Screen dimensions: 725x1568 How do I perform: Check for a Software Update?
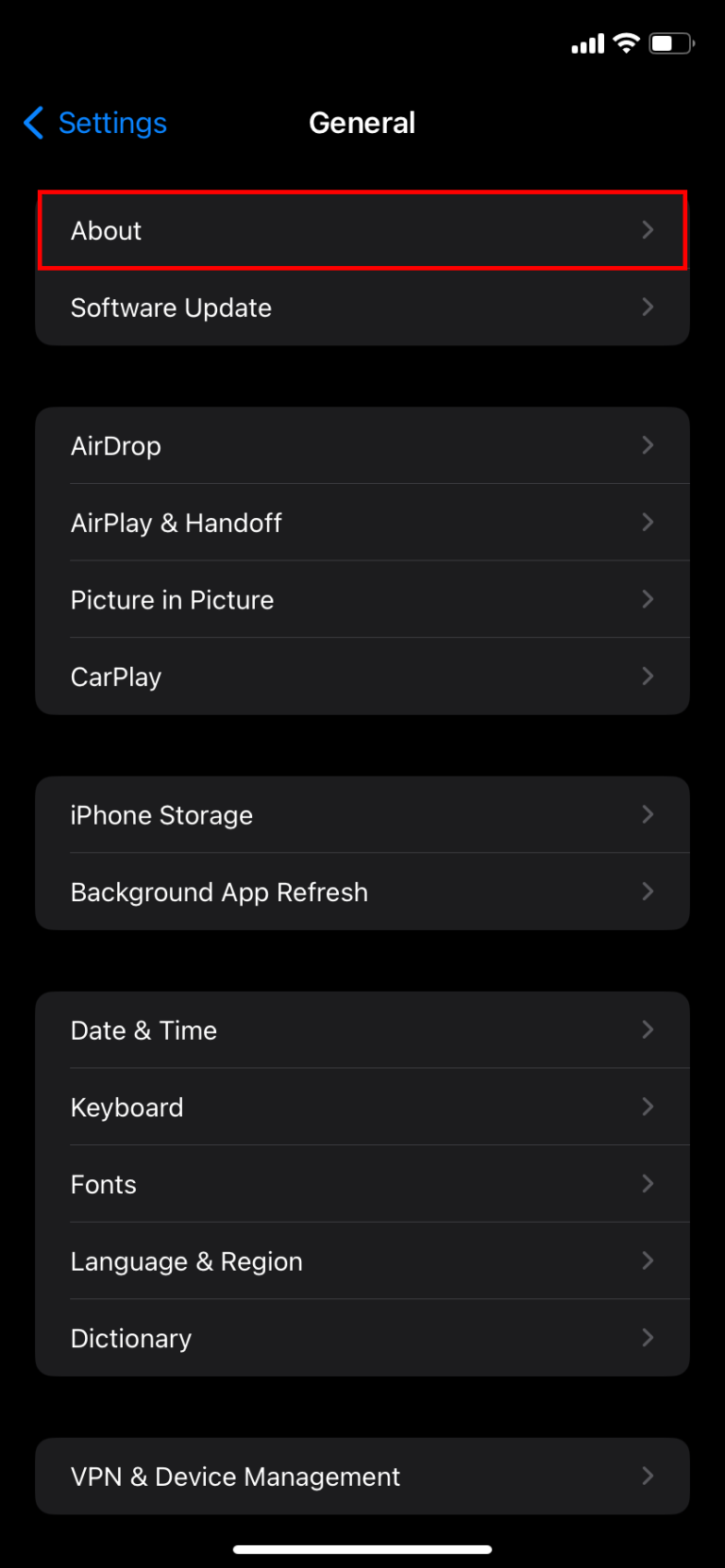(362, 307)
